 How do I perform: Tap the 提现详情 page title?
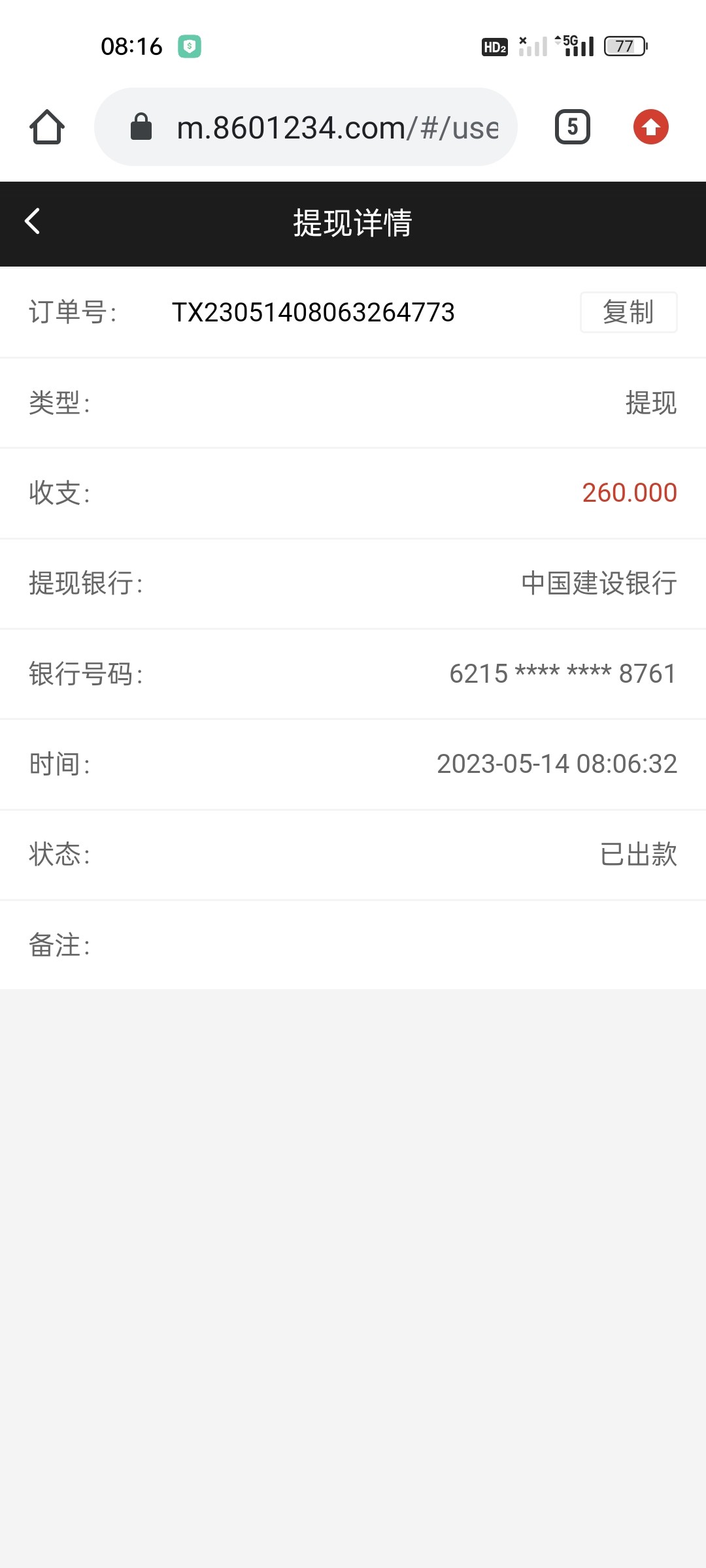(x=353, y=223)
